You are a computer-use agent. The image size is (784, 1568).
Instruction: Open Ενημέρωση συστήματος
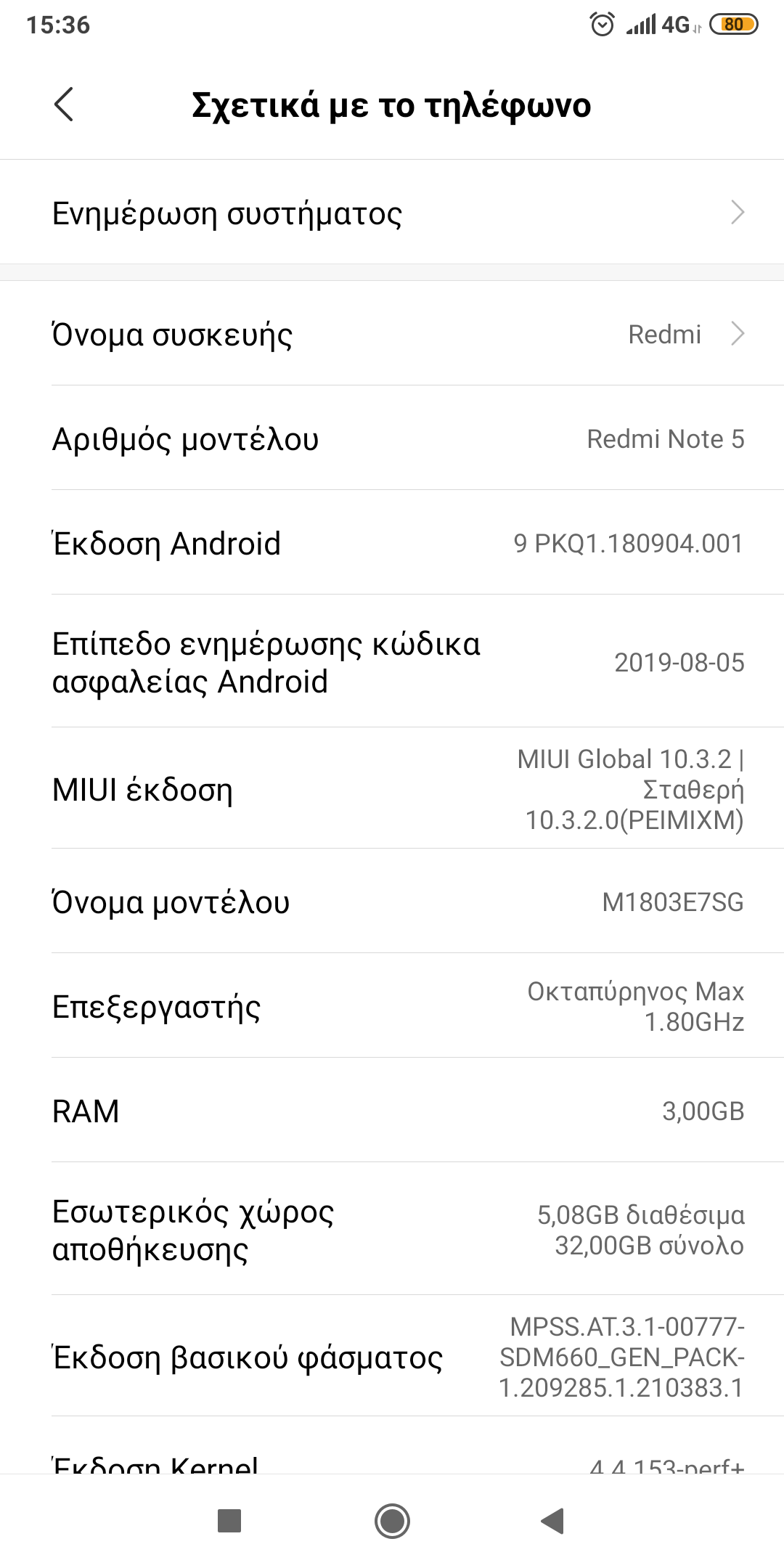click(x=392, y=213)
